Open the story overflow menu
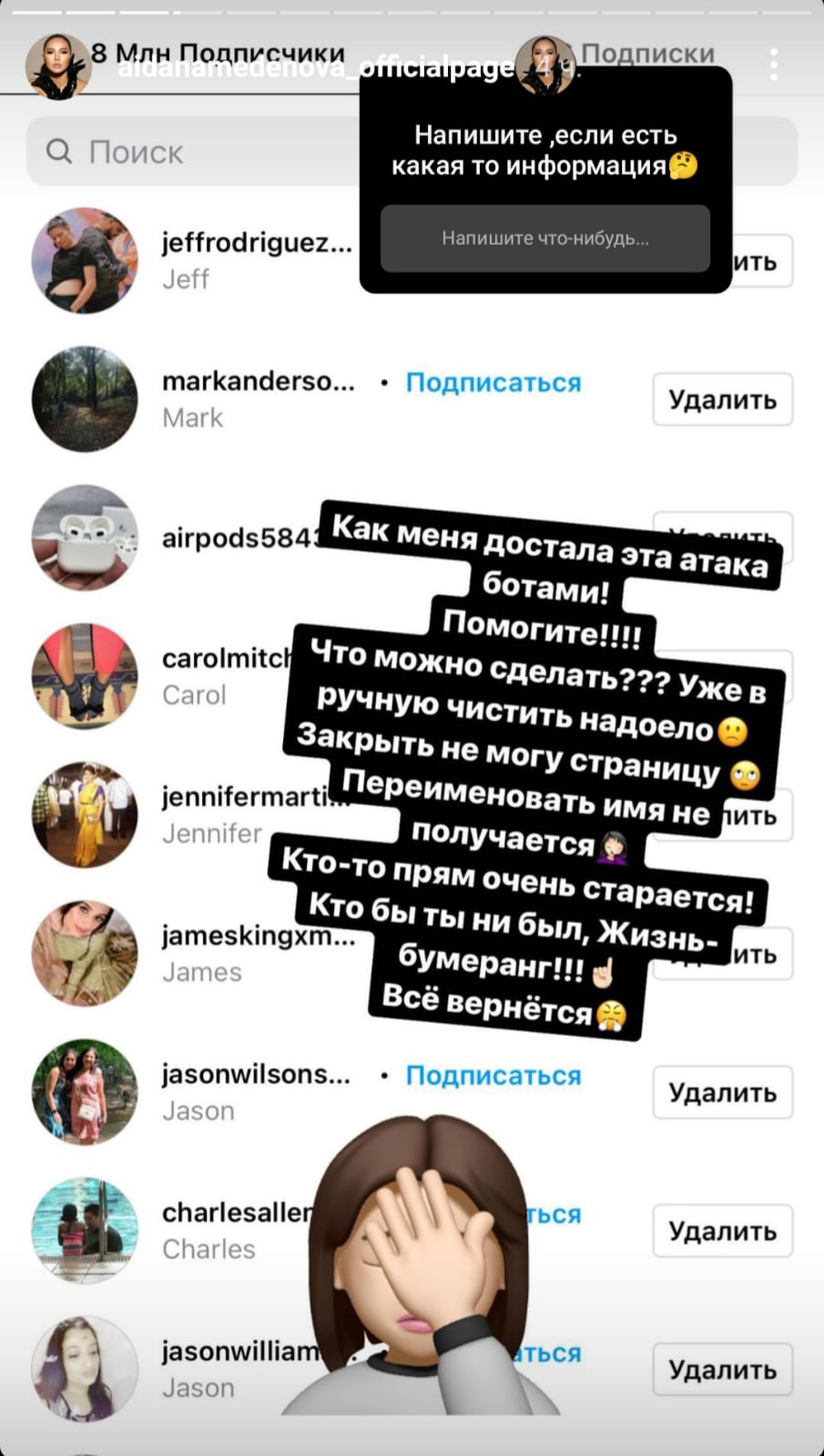Screen dimensions: 824x1456 click(773, 65)
